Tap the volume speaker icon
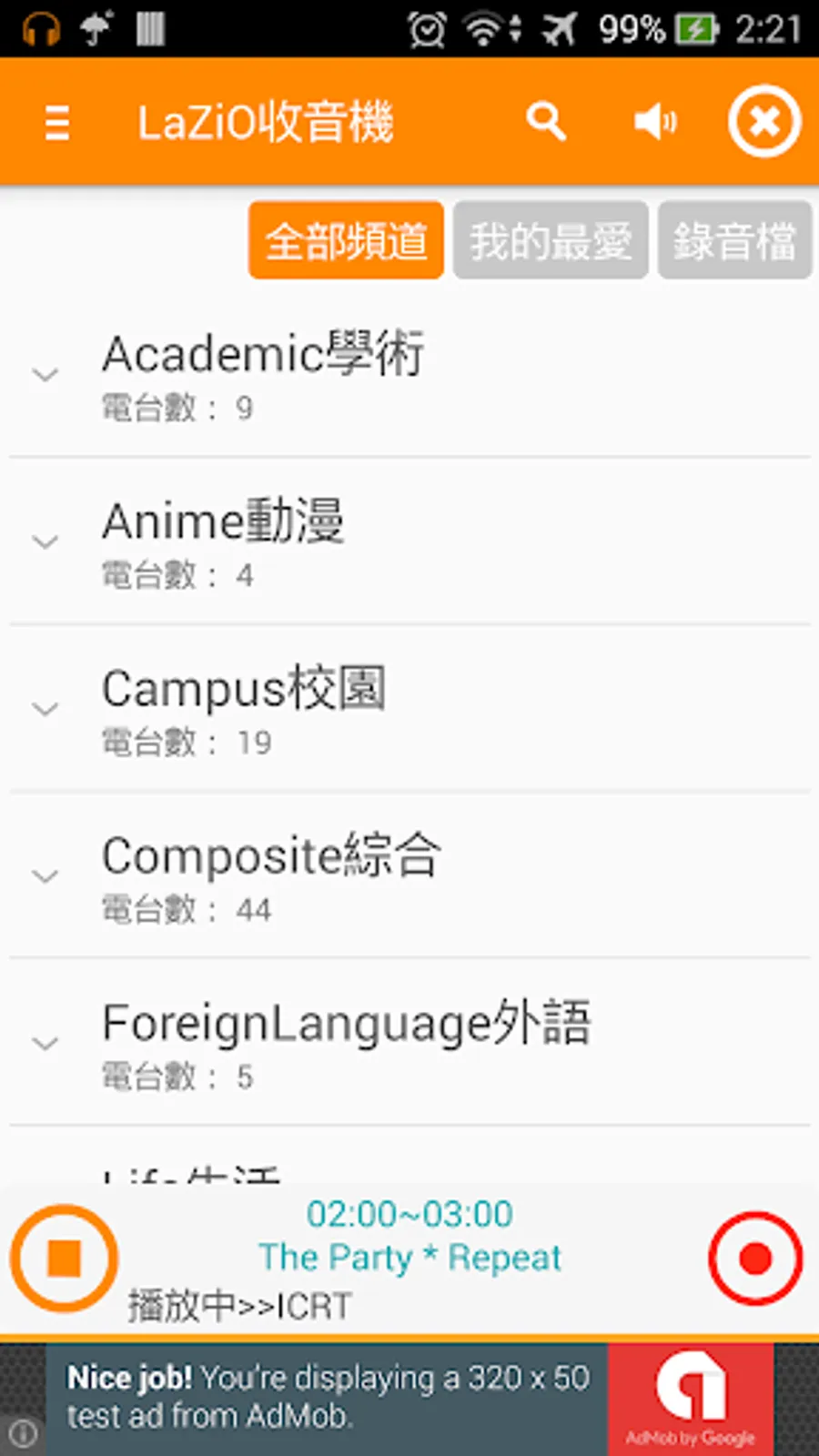The height and width of the screenshot is (1456, 819). [x=655, y=121]
